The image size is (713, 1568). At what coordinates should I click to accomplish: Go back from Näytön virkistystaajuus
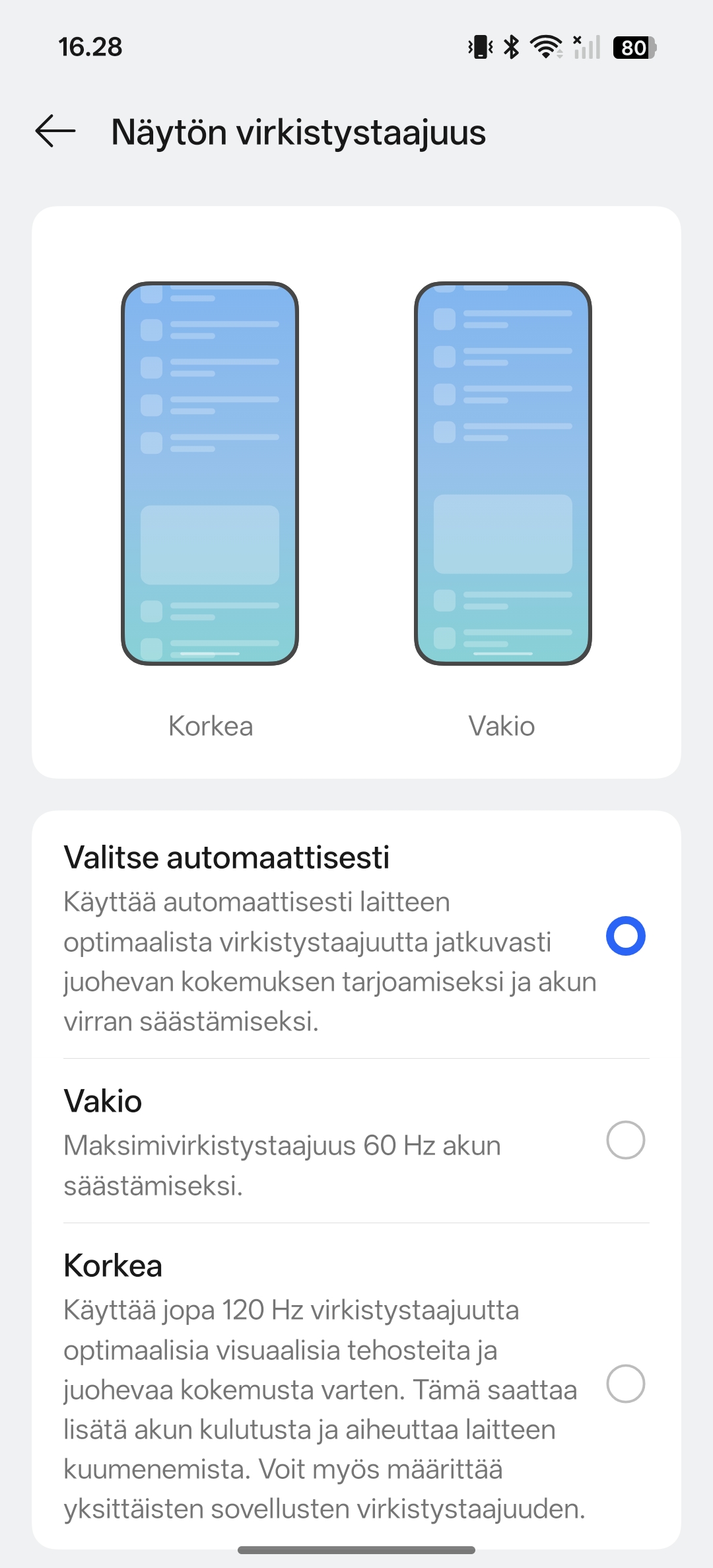click(x=55, y=131)
